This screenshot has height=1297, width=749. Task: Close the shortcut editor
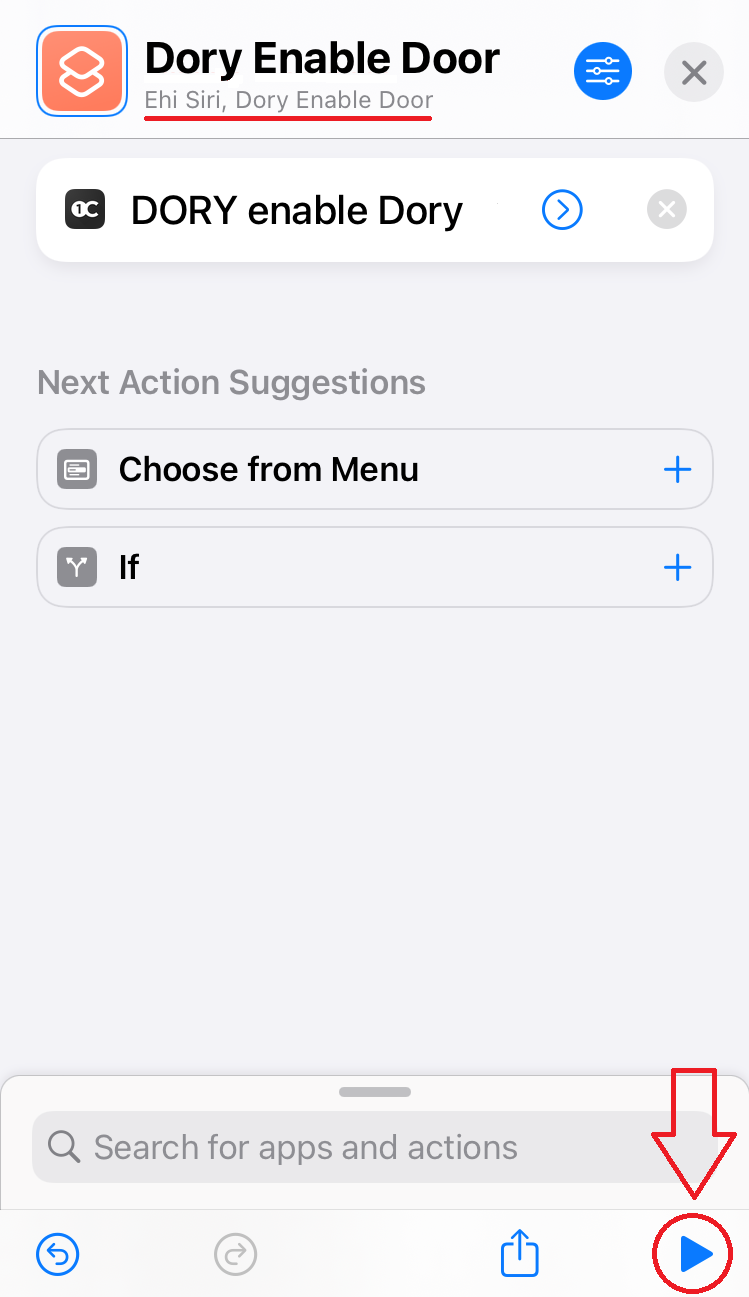click(x=694, y=72)
